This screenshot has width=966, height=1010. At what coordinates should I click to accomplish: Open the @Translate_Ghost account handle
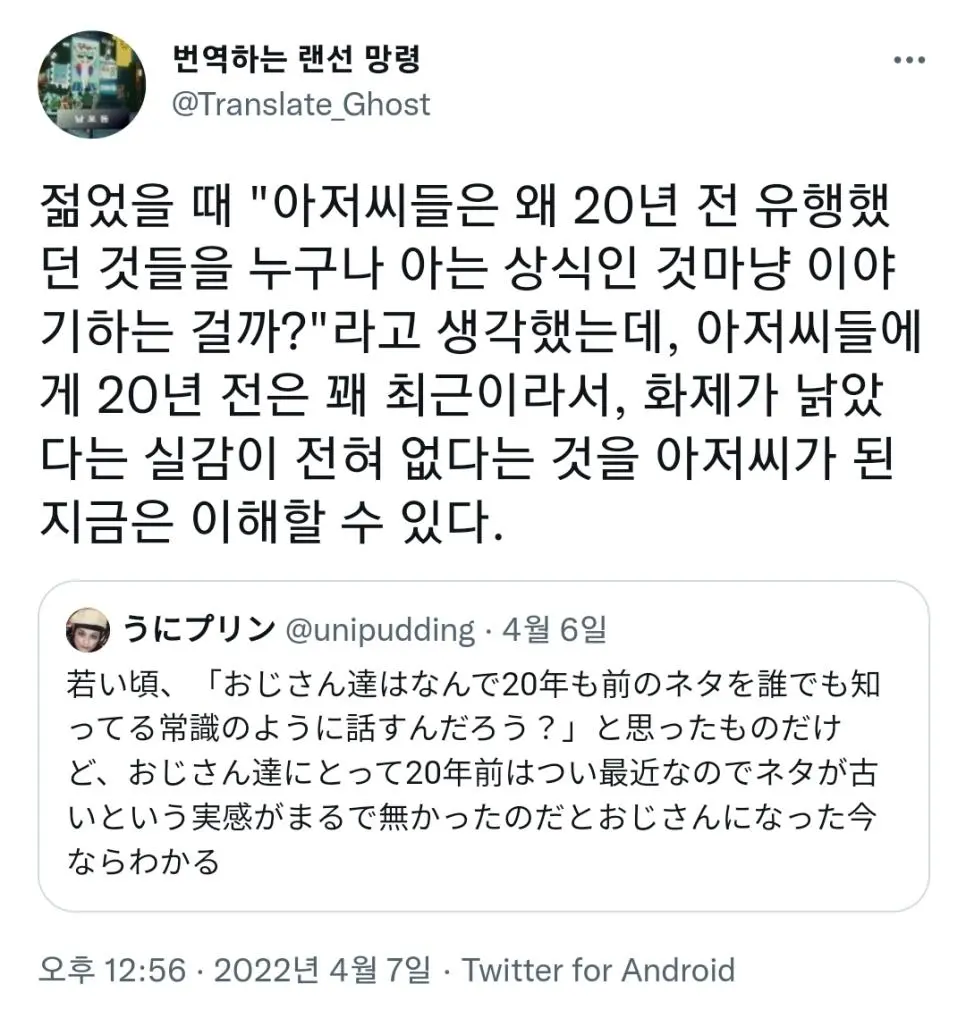pos(301,104)
